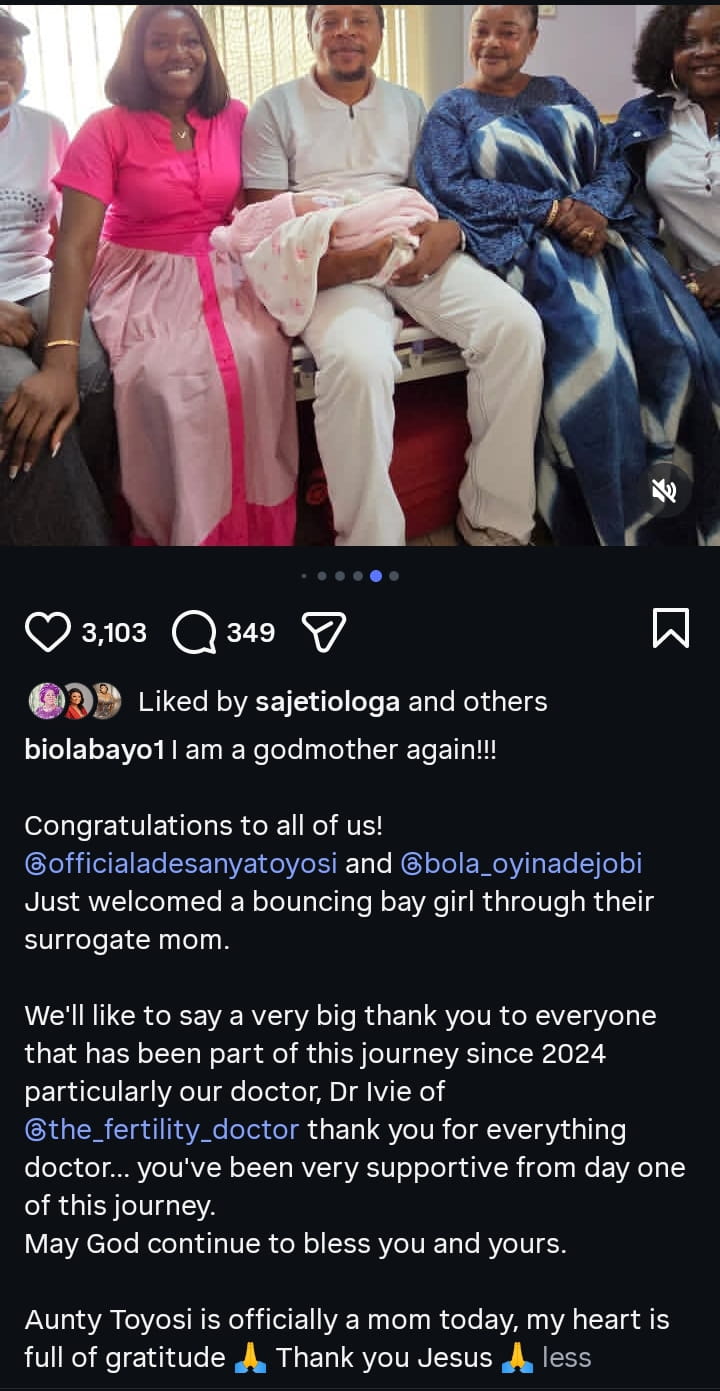Image resolution: width=720 pixels, height=1391 pixels.
Task: Unmute the video with the speaker icon
Action: point(665,490)
